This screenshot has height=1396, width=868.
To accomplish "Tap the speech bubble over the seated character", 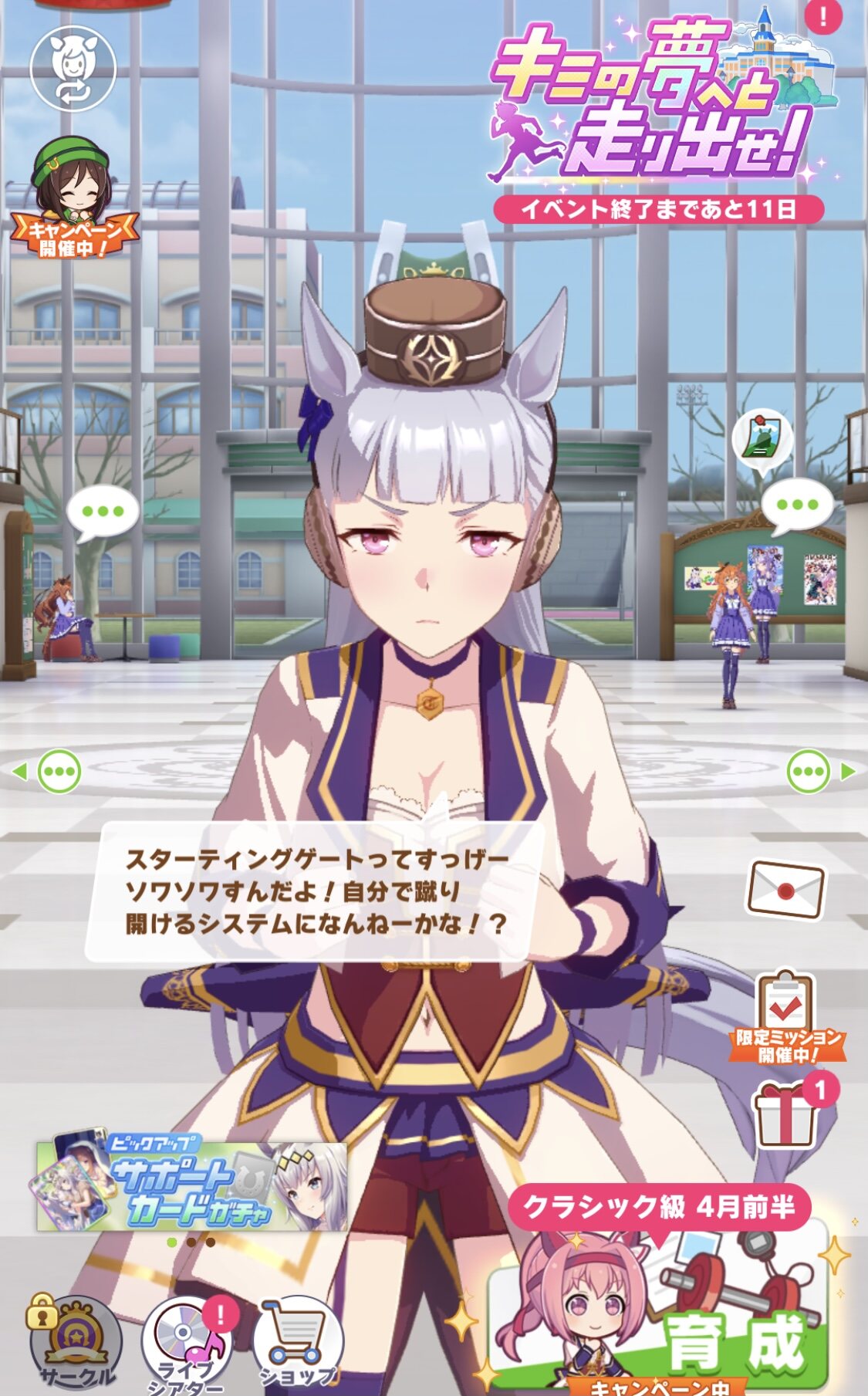I will click(x=103, y=512).
